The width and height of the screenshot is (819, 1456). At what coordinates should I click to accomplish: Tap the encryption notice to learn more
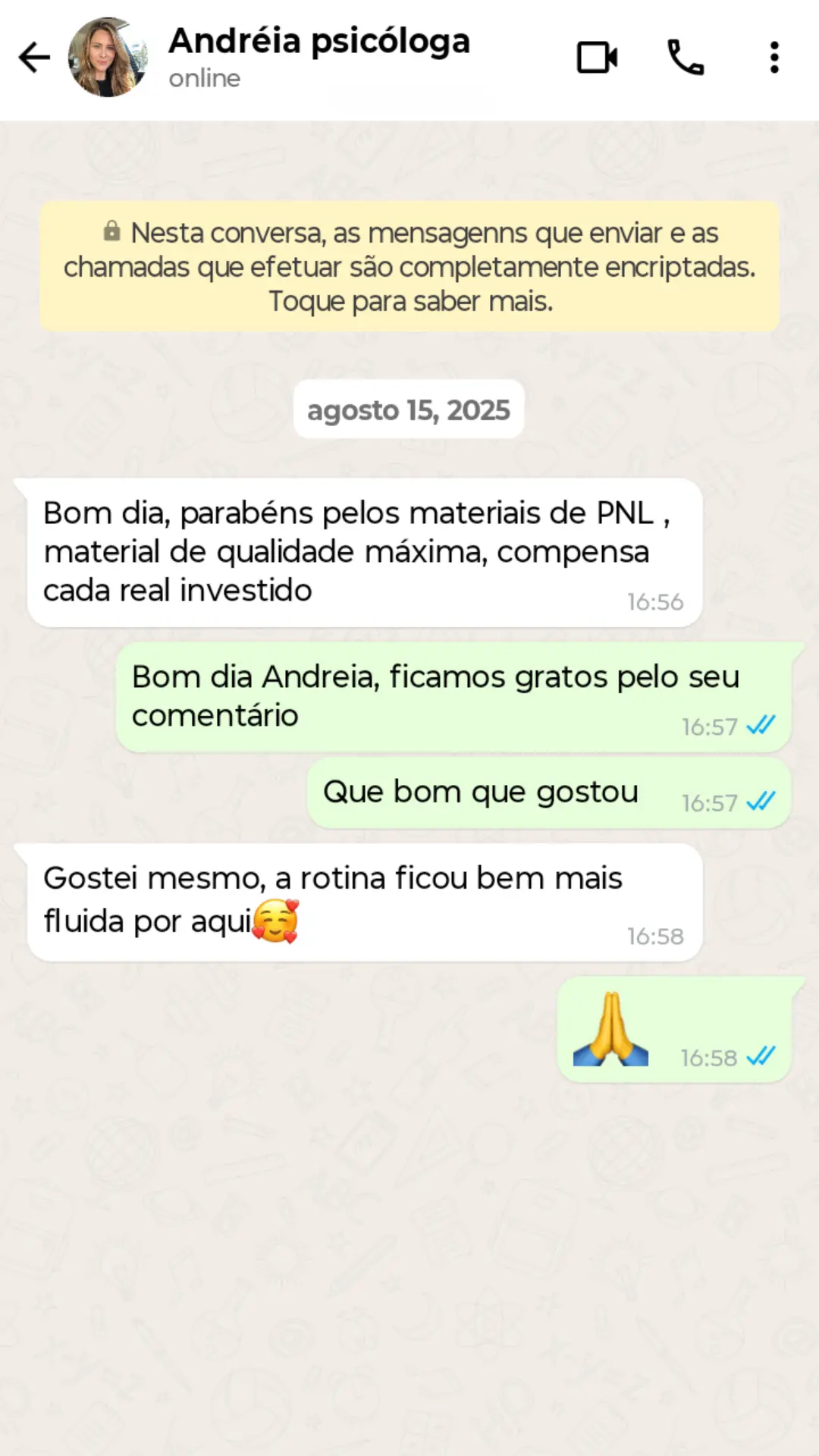(409, 266)
